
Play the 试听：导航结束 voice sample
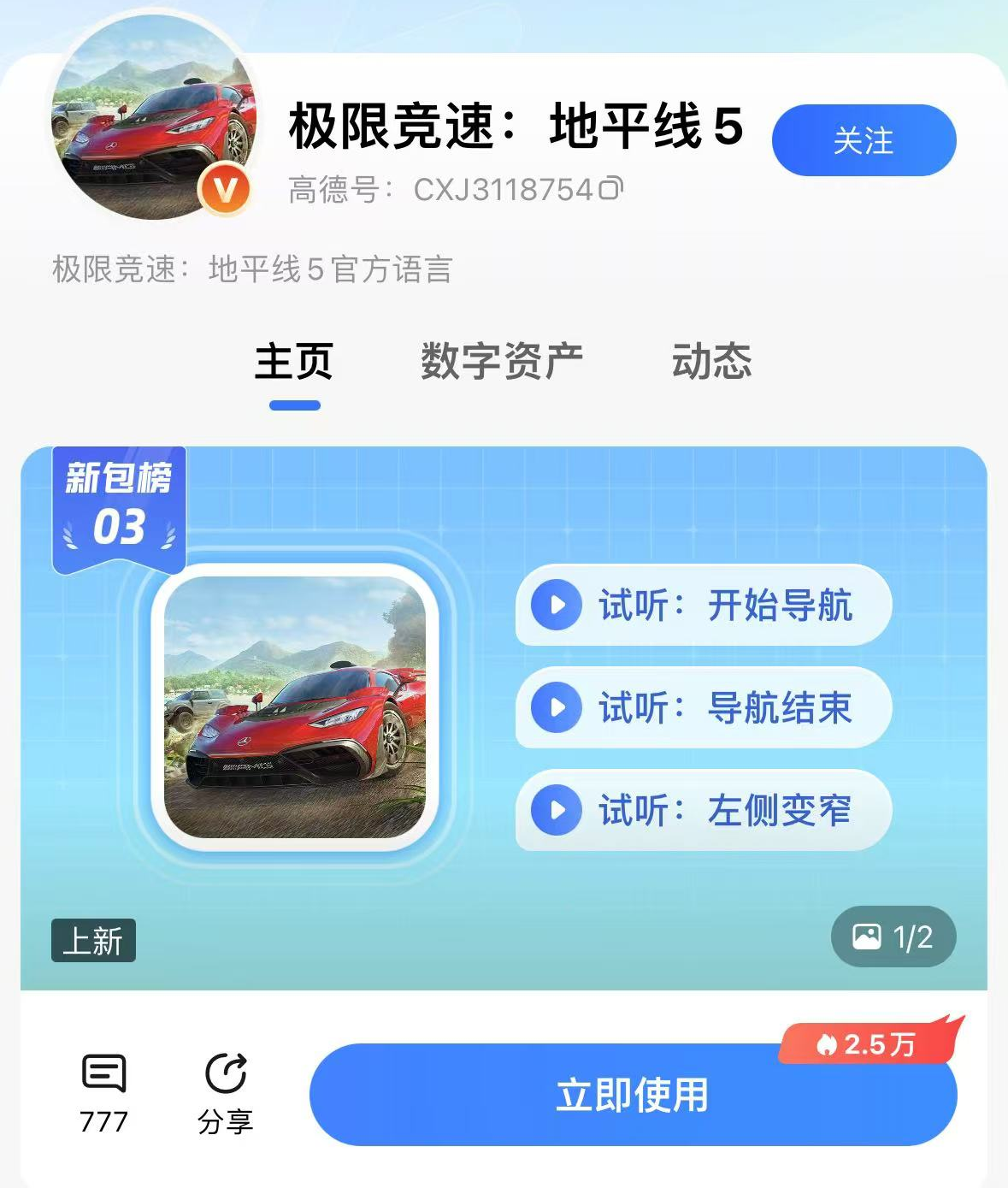(557, 707)
